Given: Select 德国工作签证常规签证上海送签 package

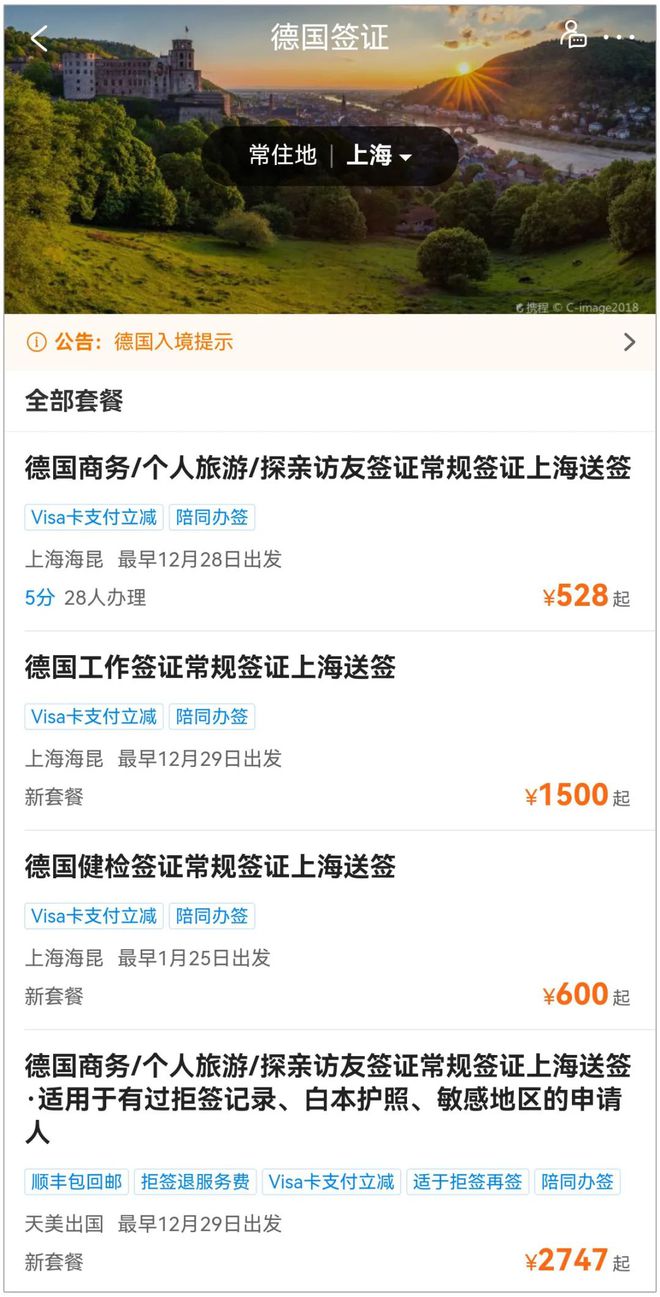Looking at the screenshot, I should coord(330,731).
